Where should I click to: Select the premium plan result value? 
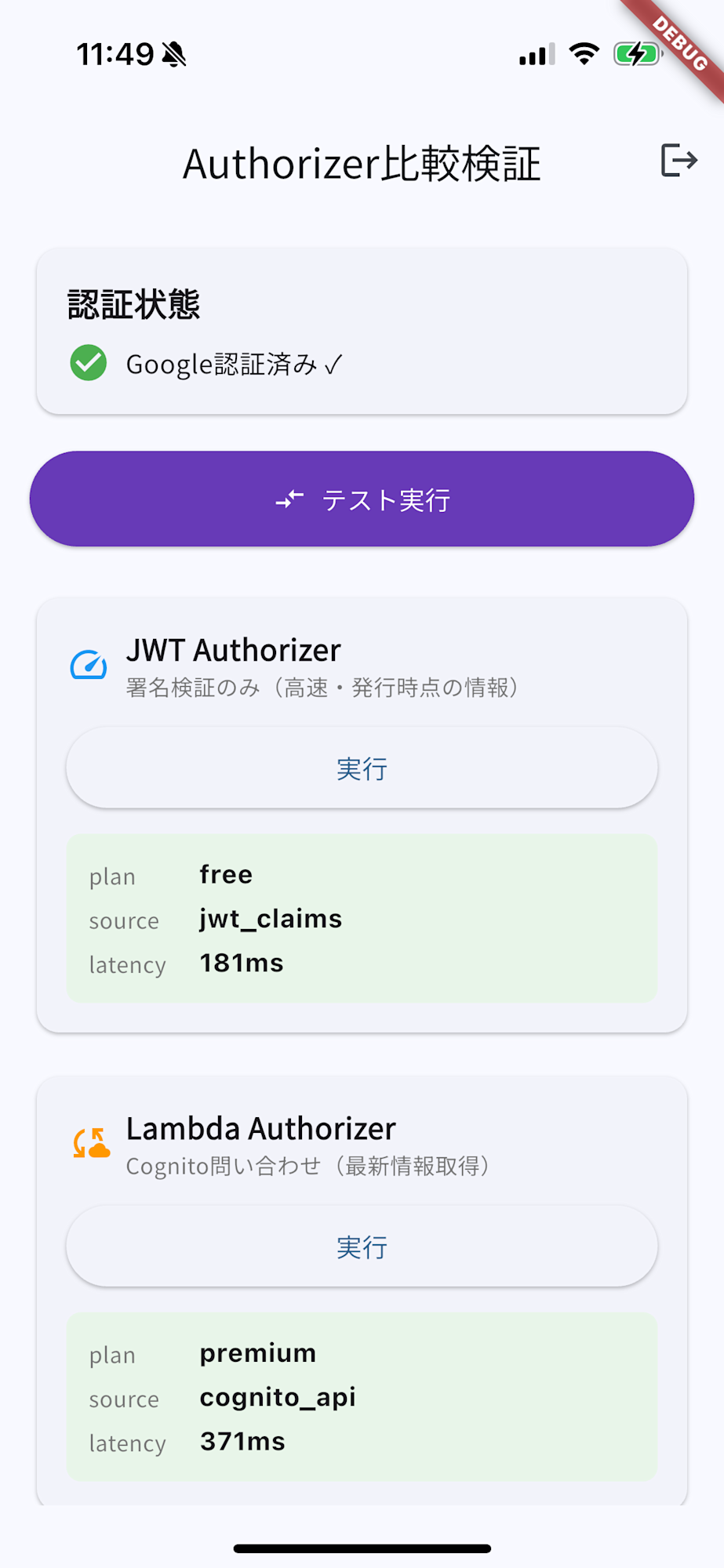coord(257,1353)
